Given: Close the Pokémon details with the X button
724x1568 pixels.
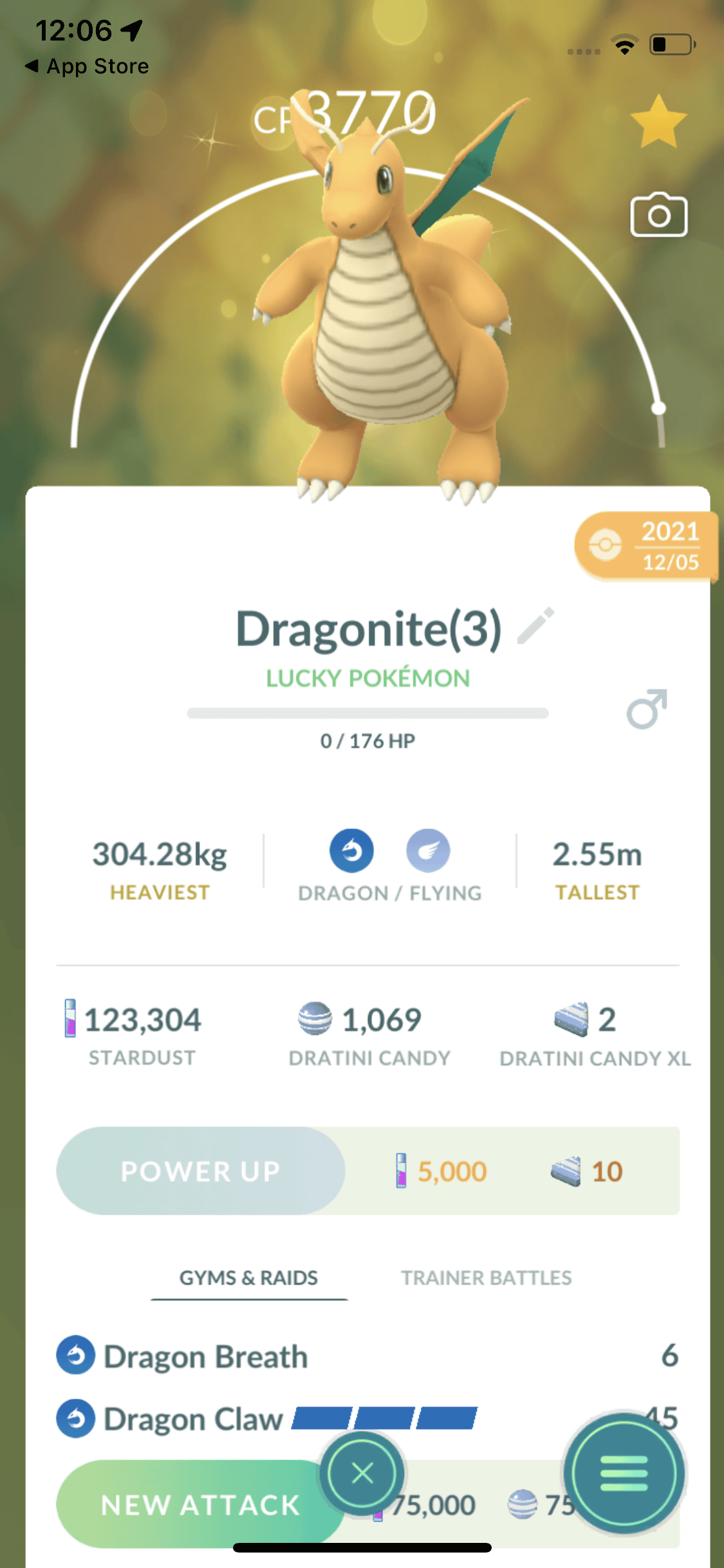Looking at the screenshot, I should [363, 1473].
